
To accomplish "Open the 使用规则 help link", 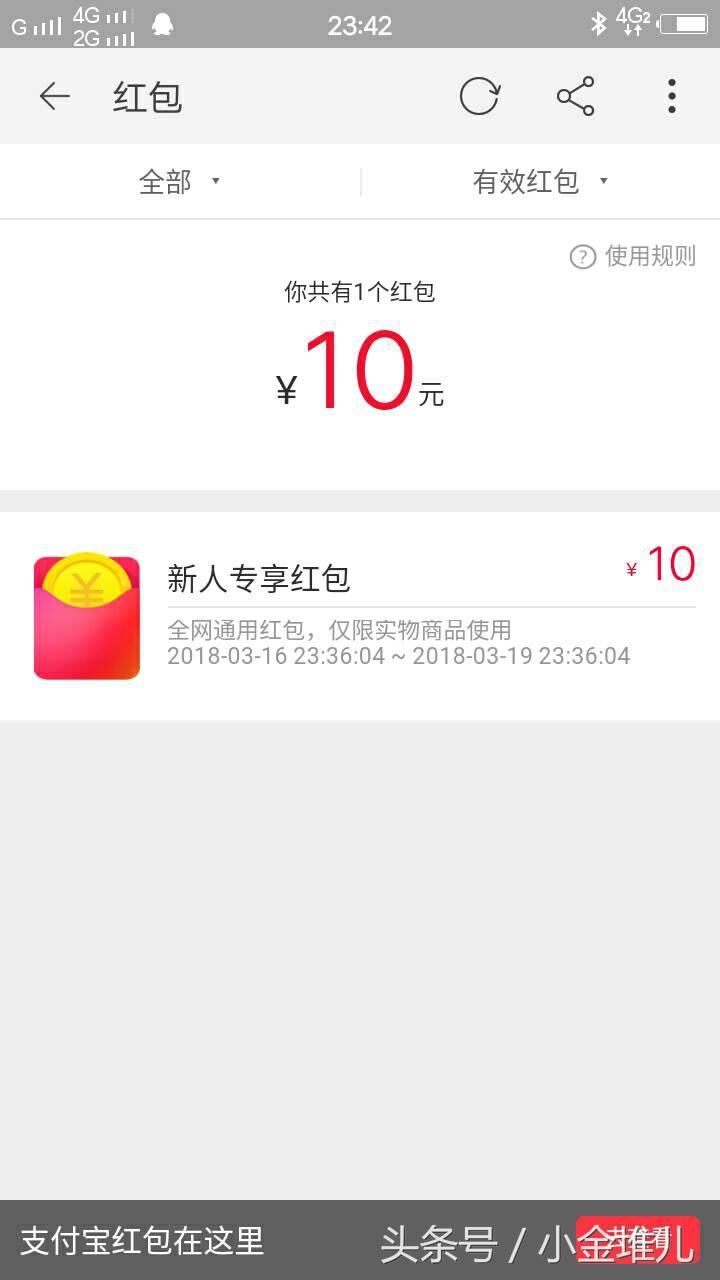I will (648, 257).
